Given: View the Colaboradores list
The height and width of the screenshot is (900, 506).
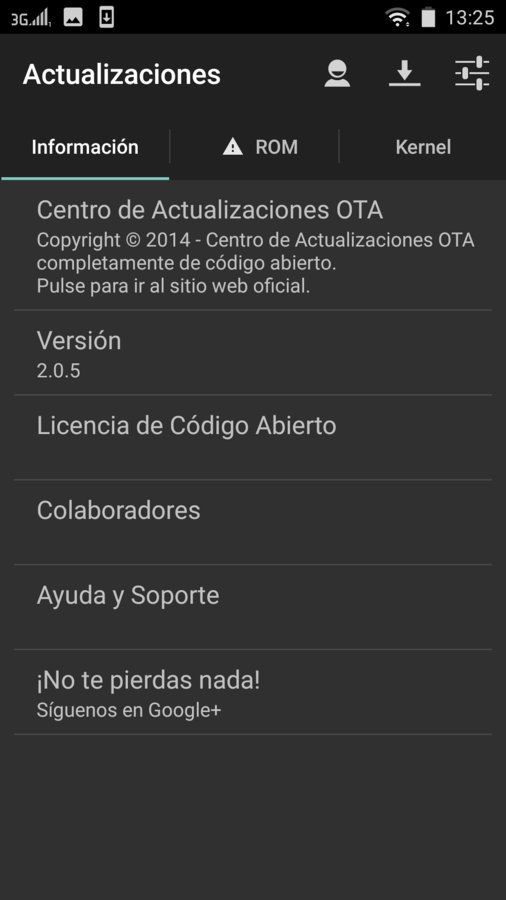Looking at the screenshot, I should [253, 523].
